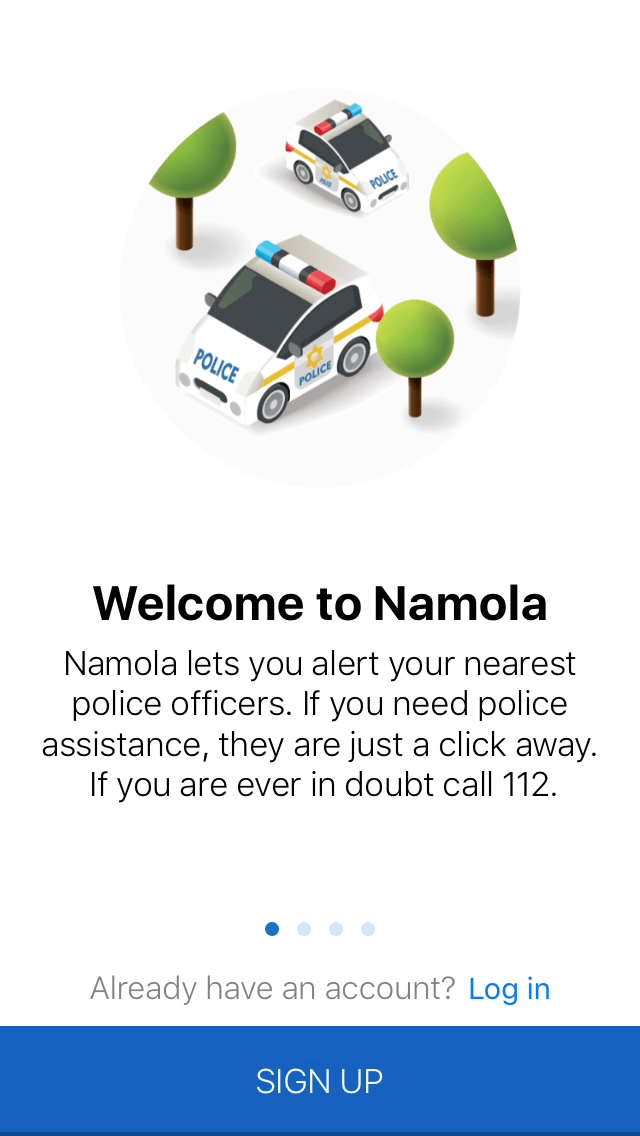Tap the SIGN UP button
This screenshot has height=1136, width=640.
320,1080
